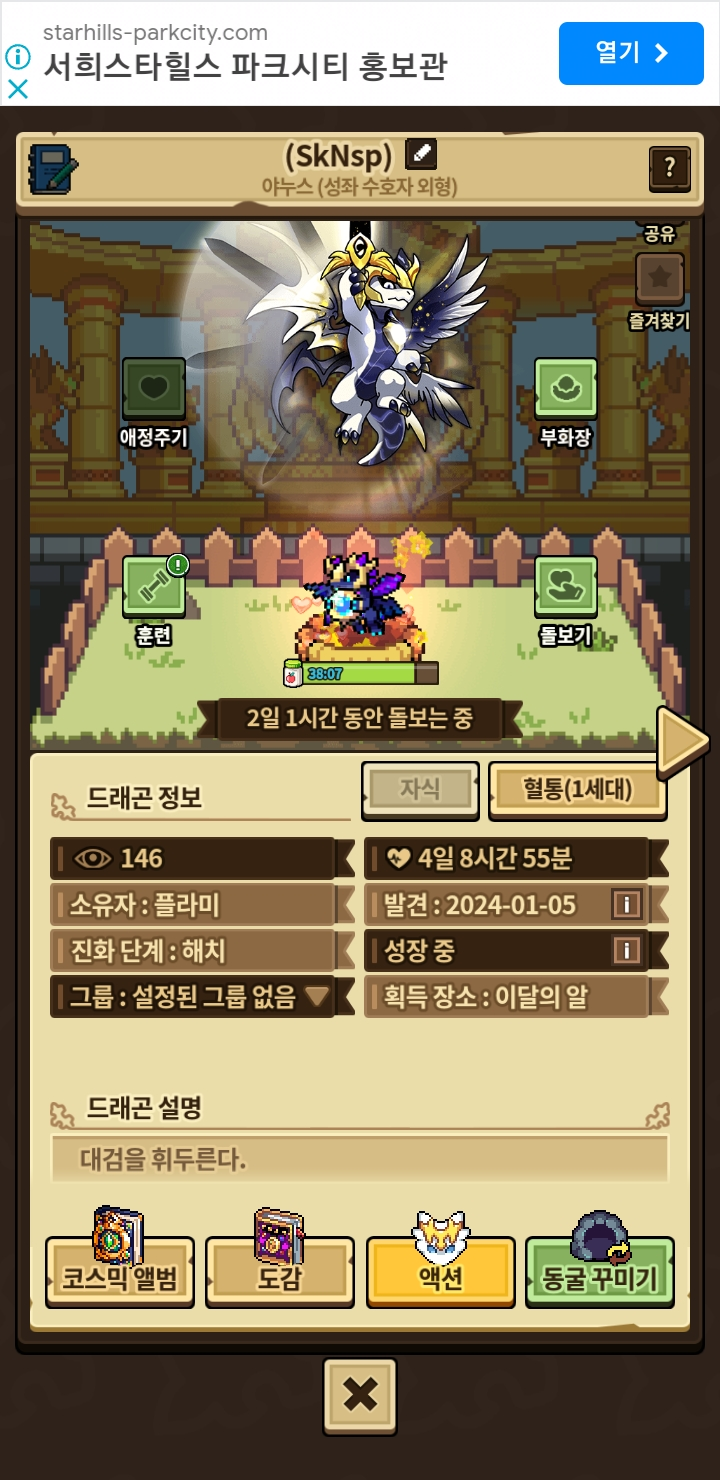Open the 부화장 hatchery

coord(566,390)
